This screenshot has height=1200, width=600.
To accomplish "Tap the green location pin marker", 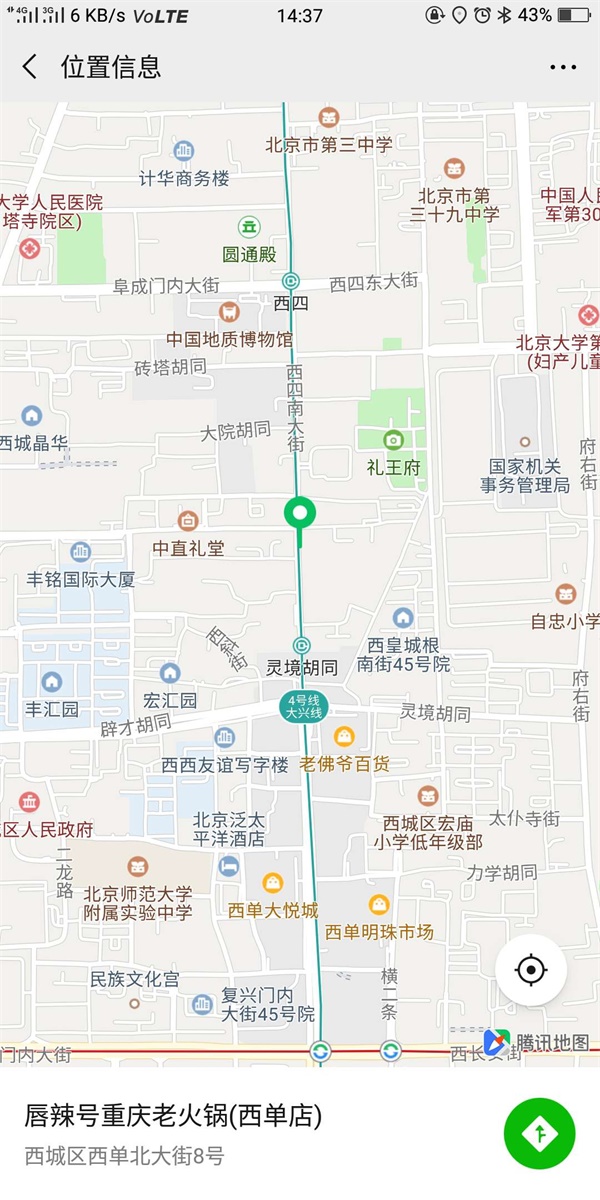I will pos(300,514).
